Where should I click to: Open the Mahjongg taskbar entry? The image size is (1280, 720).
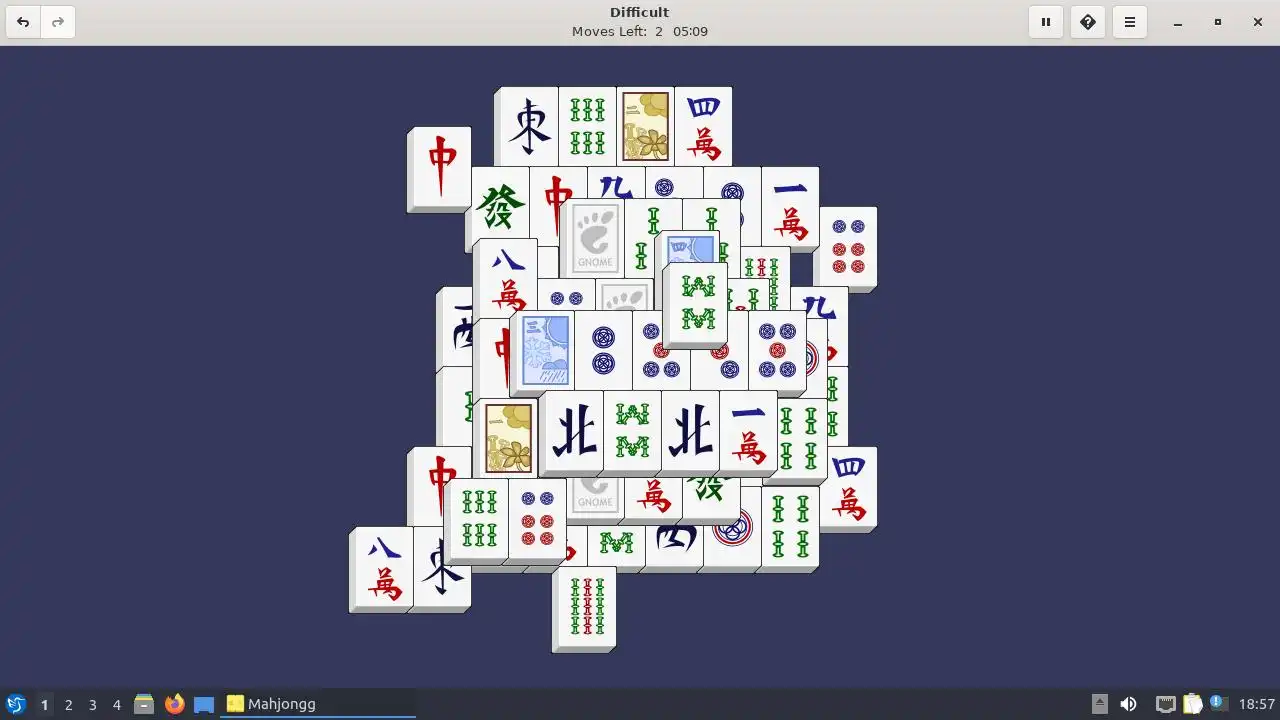(x=318, y=704)
